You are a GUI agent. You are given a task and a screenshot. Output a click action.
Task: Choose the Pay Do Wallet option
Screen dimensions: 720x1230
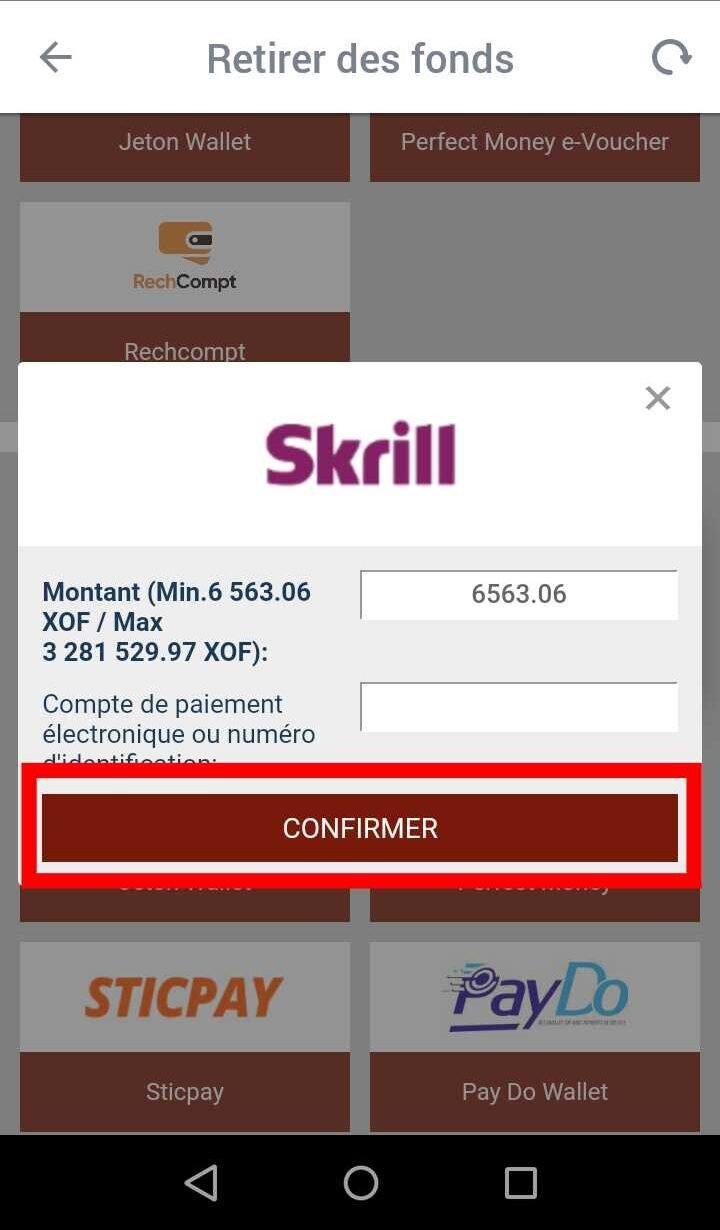click(x=535, y=1036)
